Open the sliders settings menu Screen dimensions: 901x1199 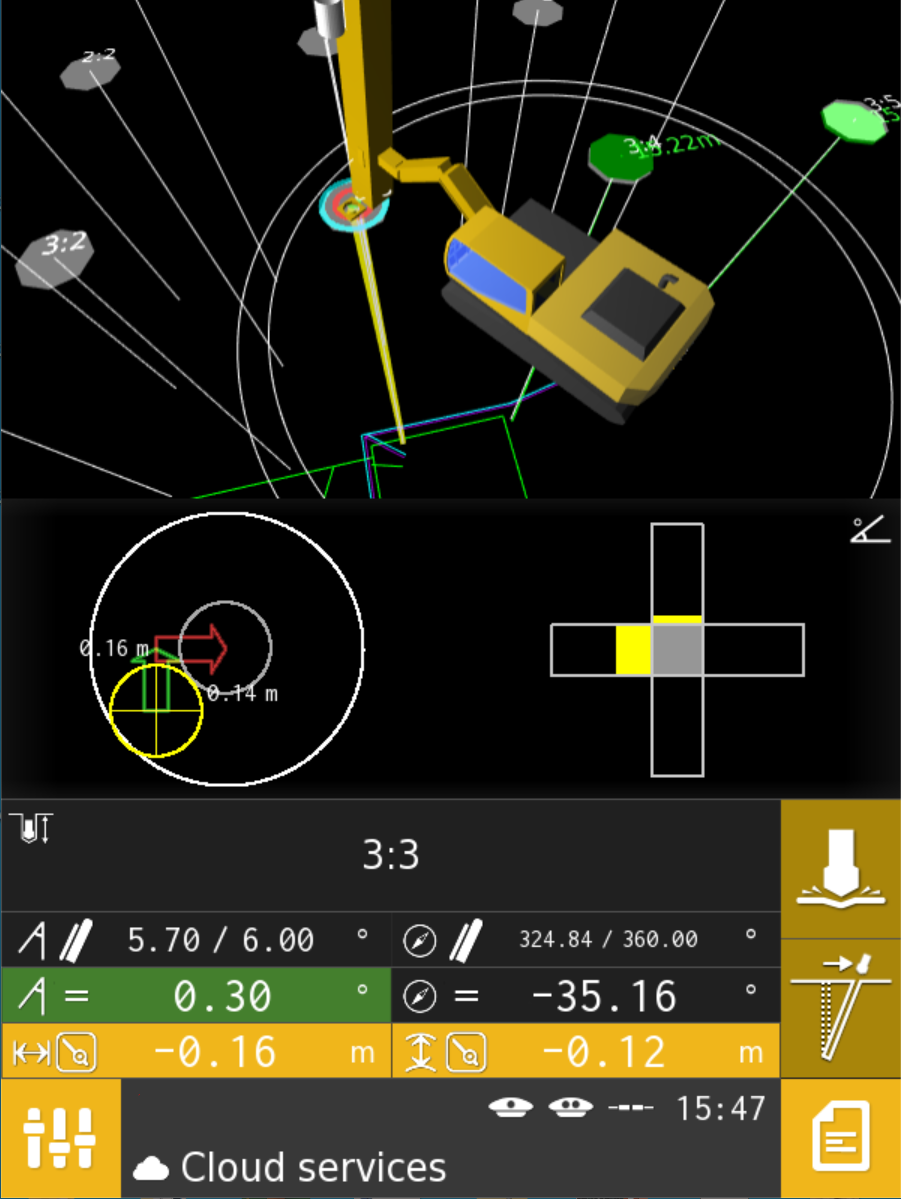click(x=60, y=1138)
